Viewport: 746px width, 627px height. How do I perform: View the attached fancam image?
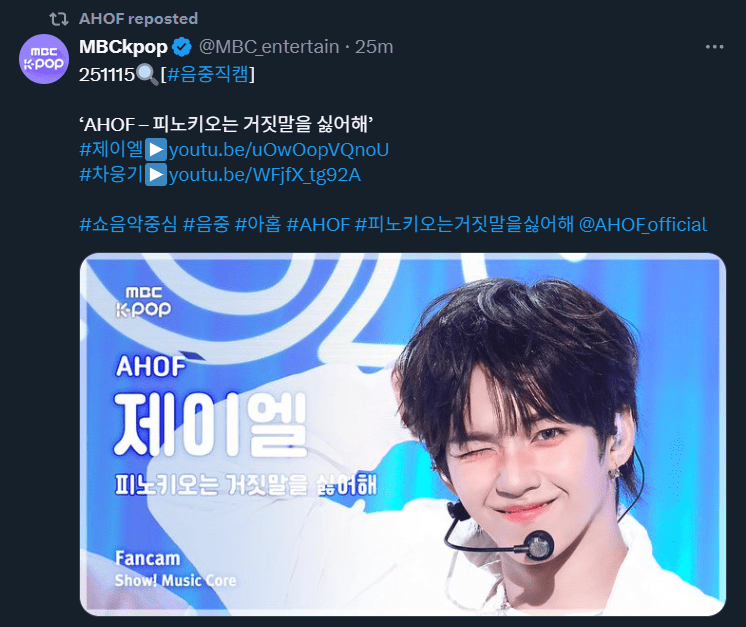click(402, 434)
